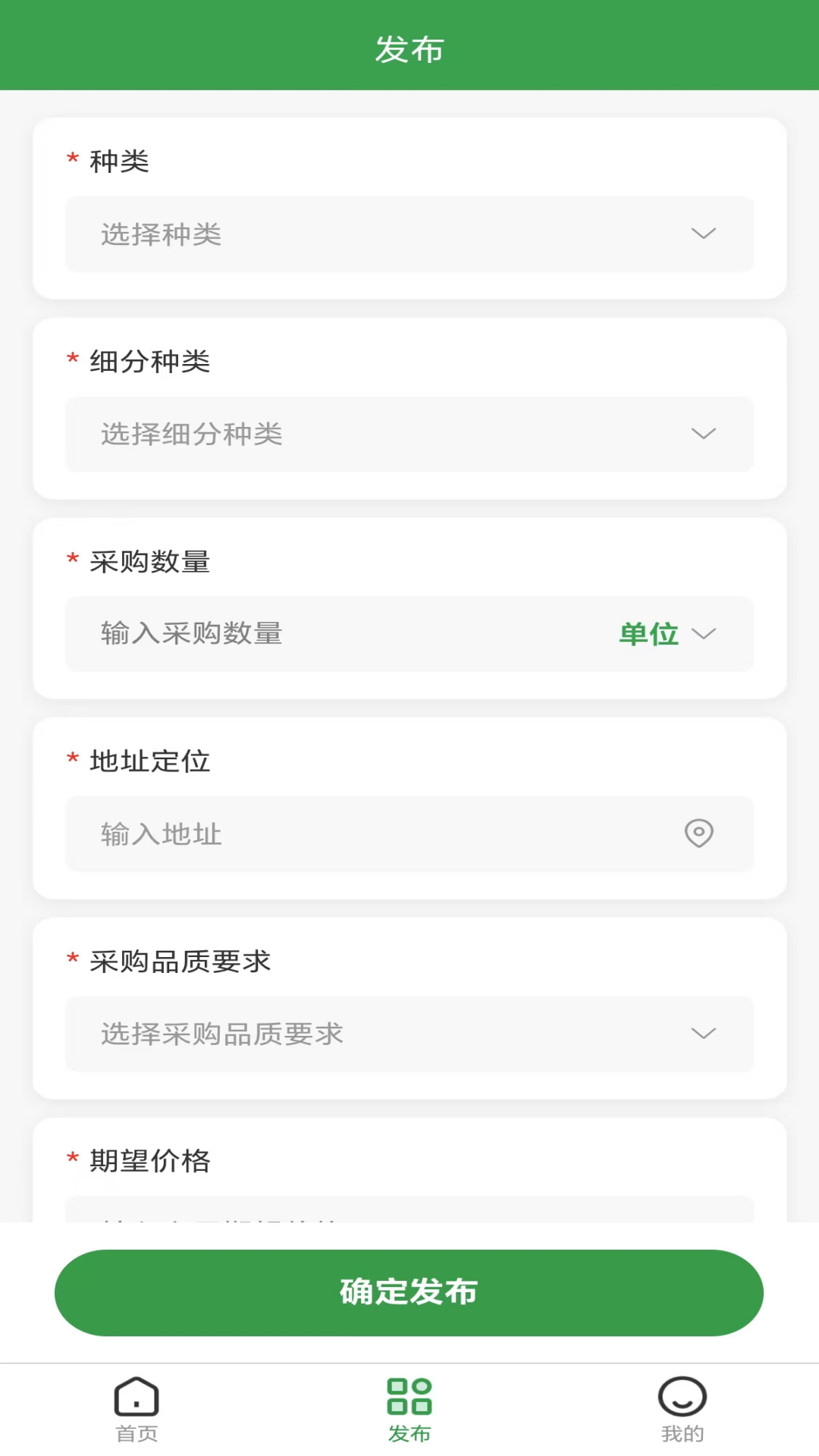Click the chevron icon on 选择细分种类 field

(x=703, y=434)
